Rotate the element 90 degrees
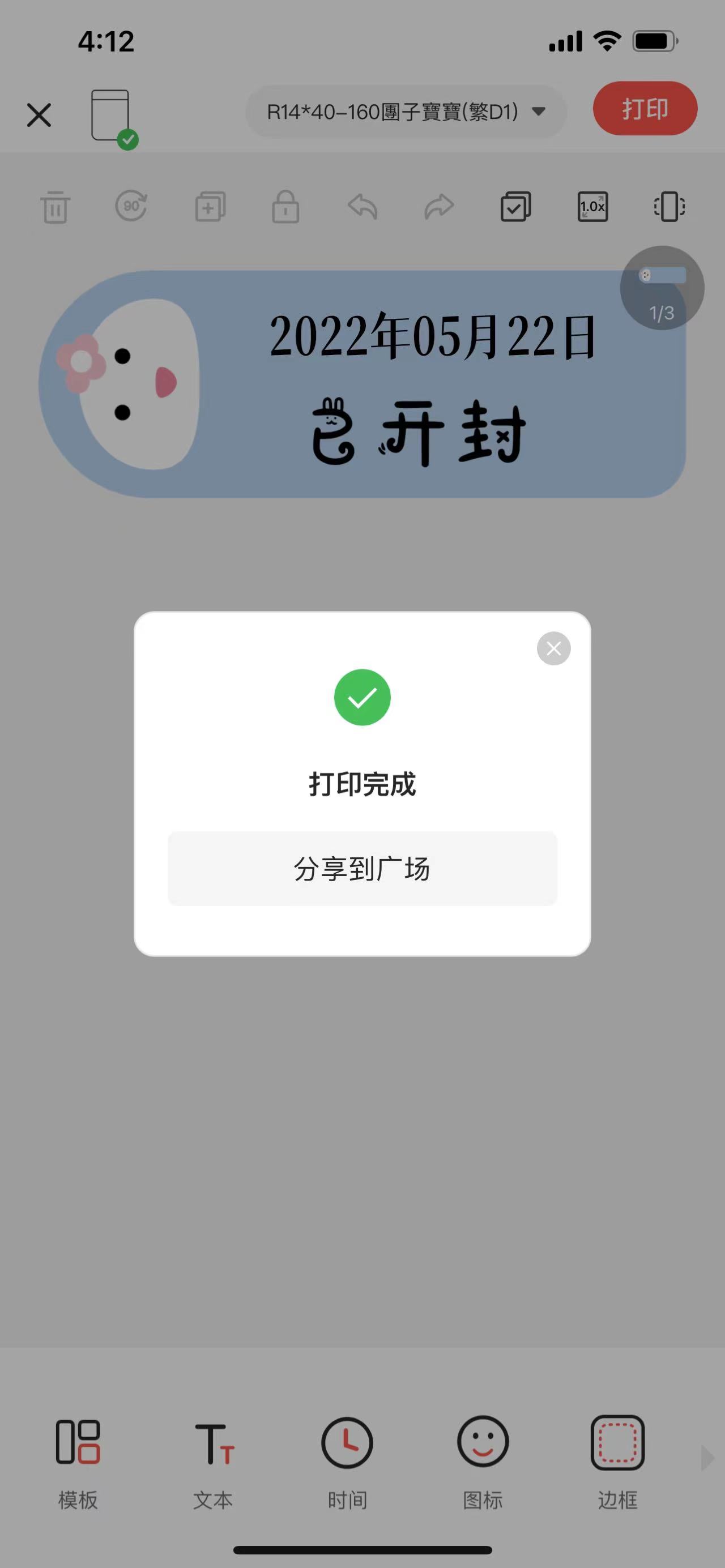 [x=131, y=206]
